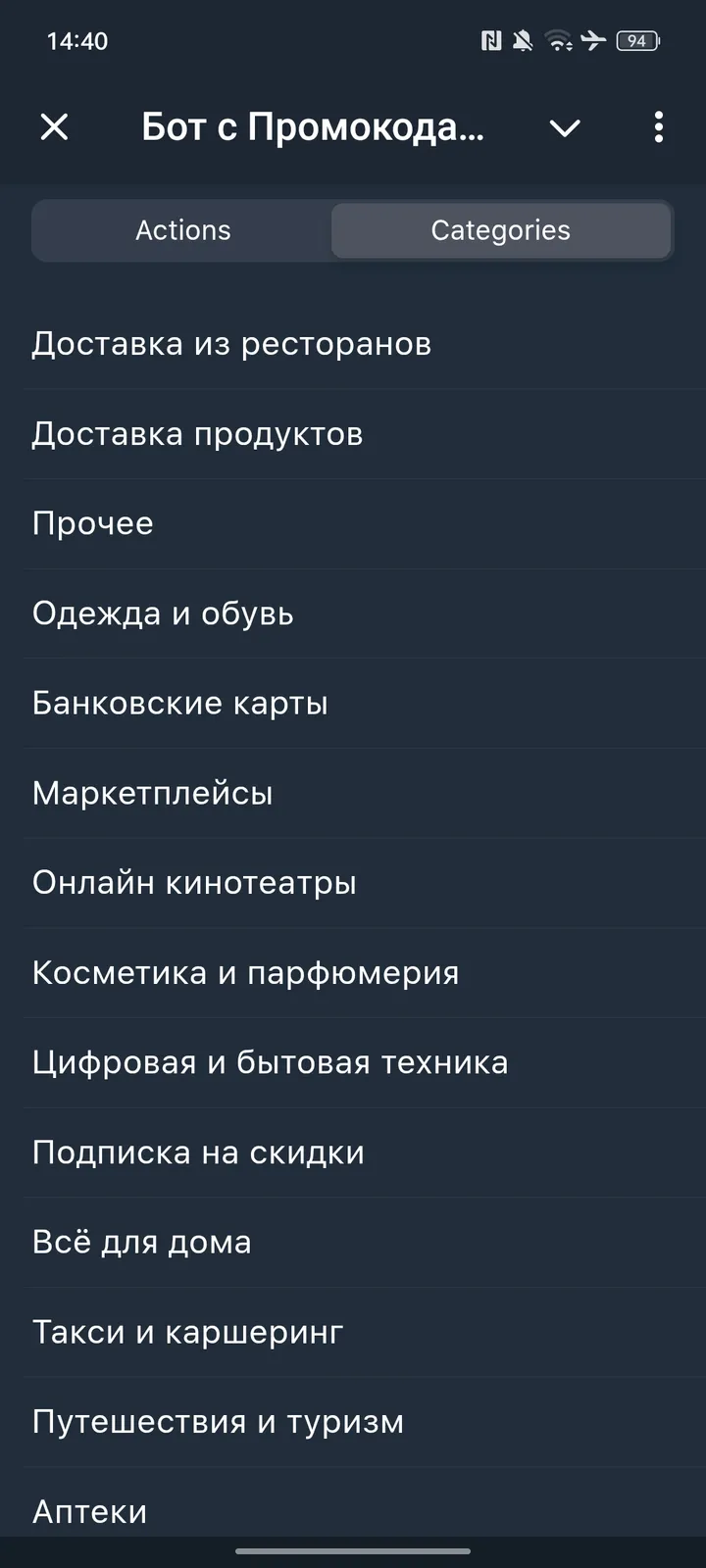The width and height of the screenshot is (706, 1568).
Task: Switch to the Actions tab
Action: [x=182, y=230]
